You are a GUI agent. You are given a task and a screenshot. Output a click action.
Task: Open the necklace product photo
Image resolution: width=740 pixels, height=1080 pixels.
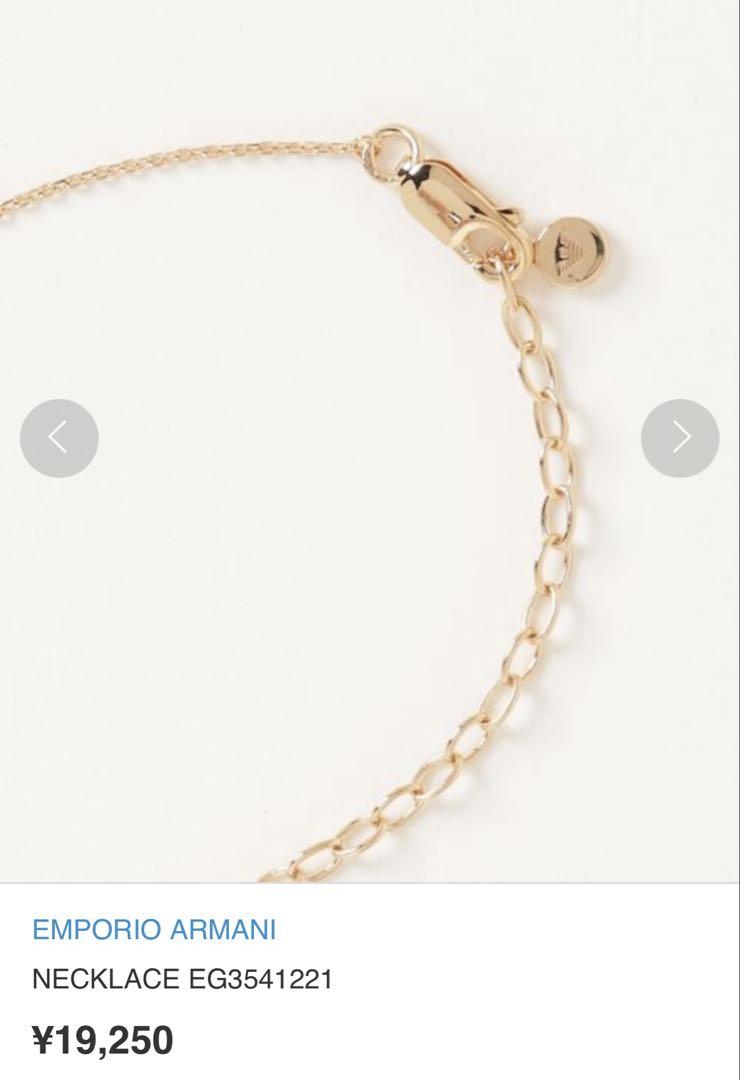[370, 600]
